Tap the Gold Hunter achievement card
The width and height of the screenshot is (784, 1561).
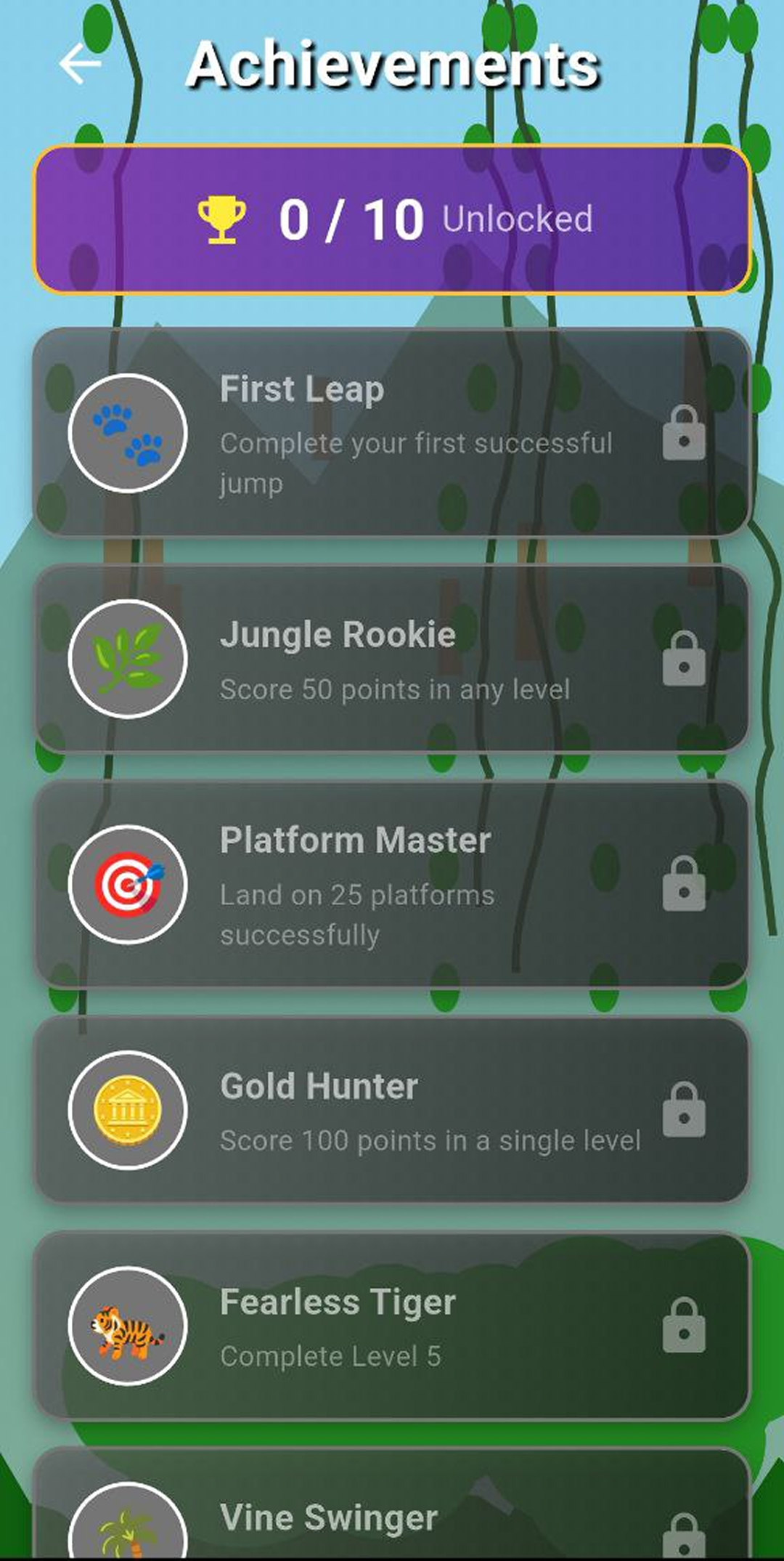point(392,1109)
